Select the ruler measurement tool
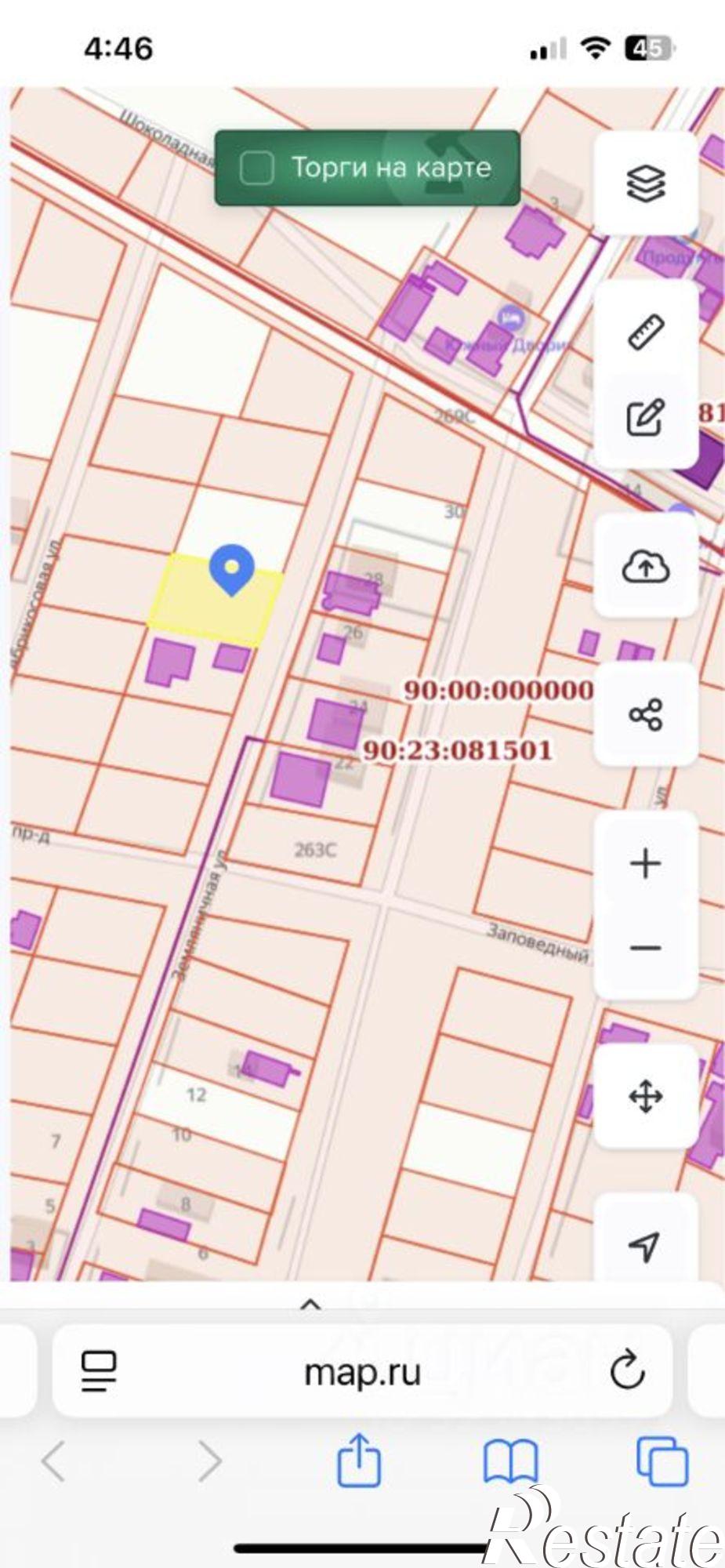 pyautogui.click(x=646, y=332)
